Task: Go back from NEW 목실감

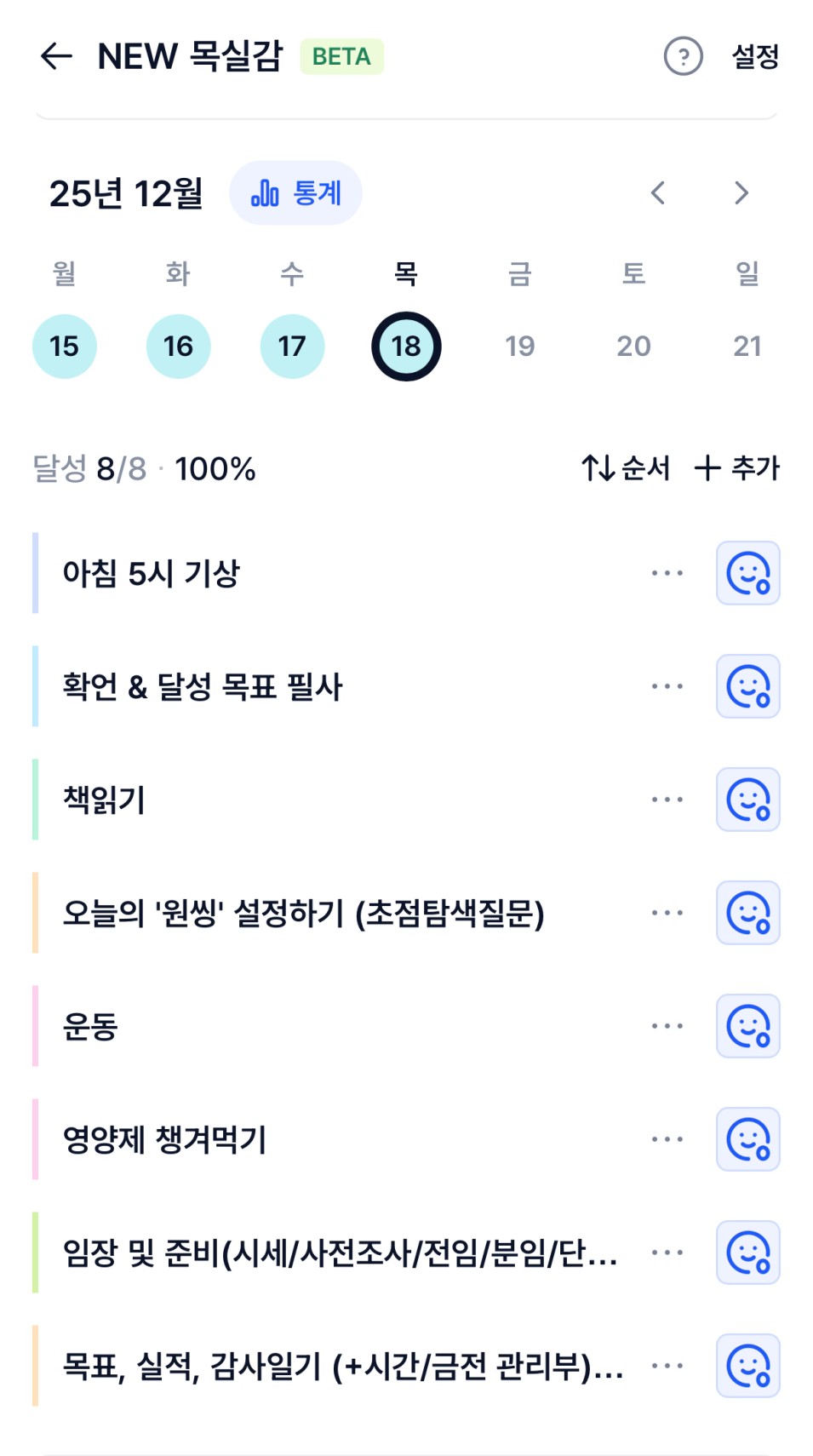Action: point(56,57)
